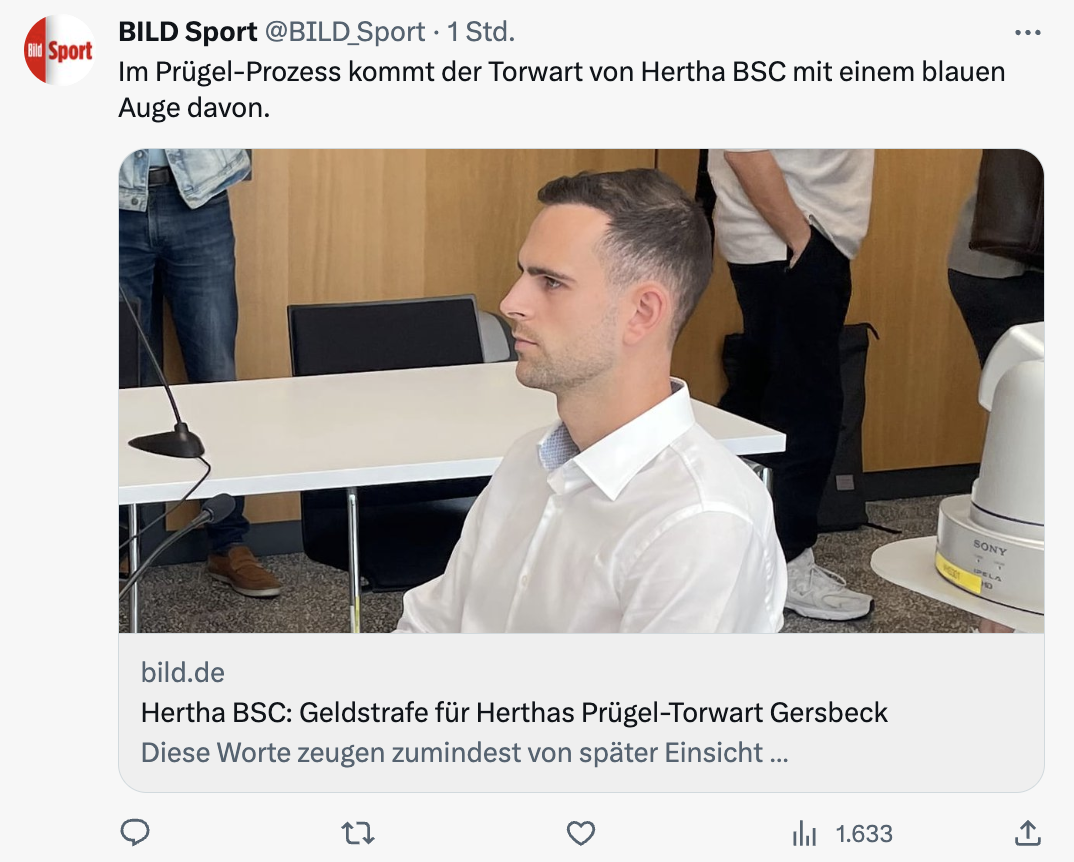This screenshot has width=1074, height=862.
Task: Retweet the BILD Sport post
Action: click(357, 832)
